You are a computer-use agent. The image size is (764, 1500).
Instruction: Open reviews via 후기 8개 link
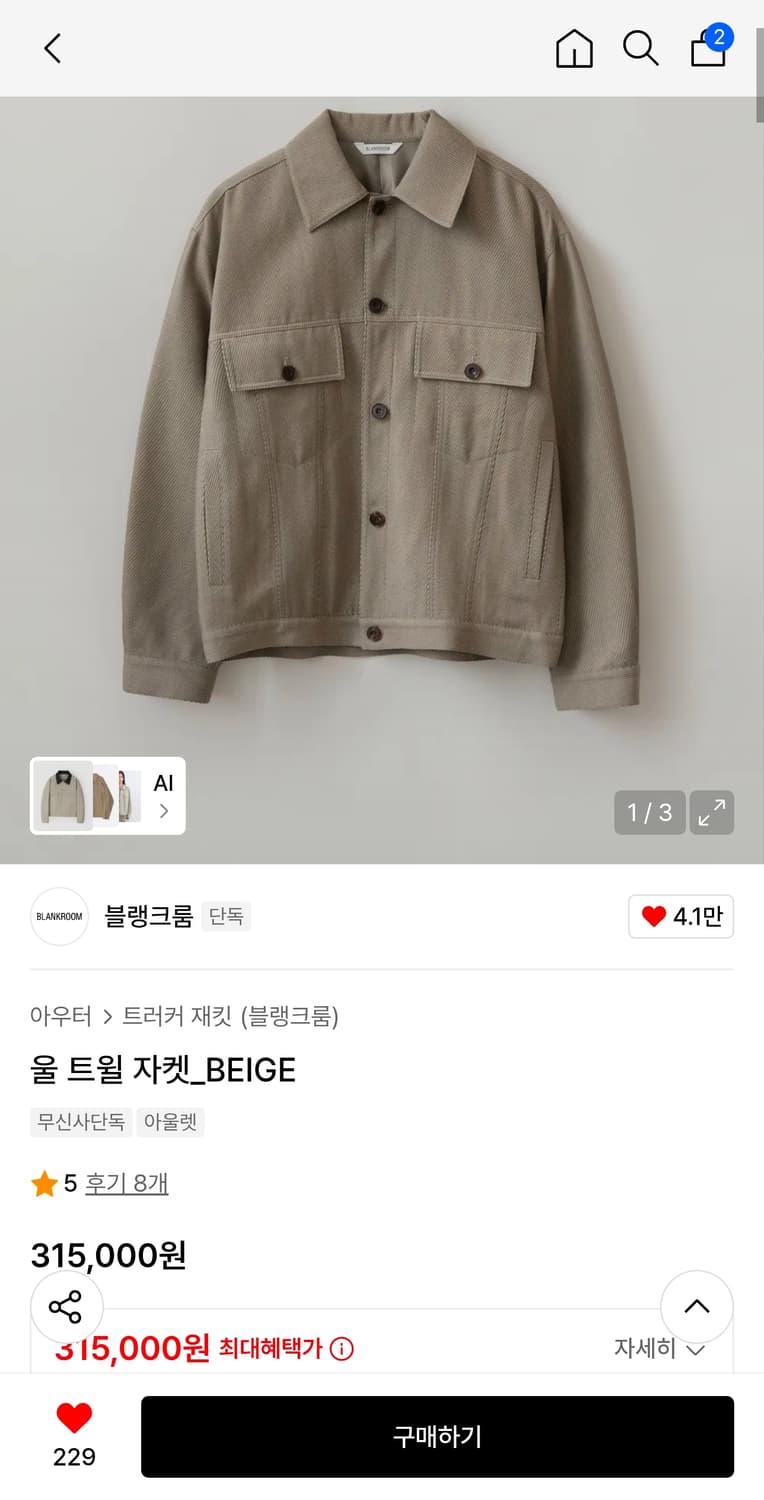(x=126, y=1183)
